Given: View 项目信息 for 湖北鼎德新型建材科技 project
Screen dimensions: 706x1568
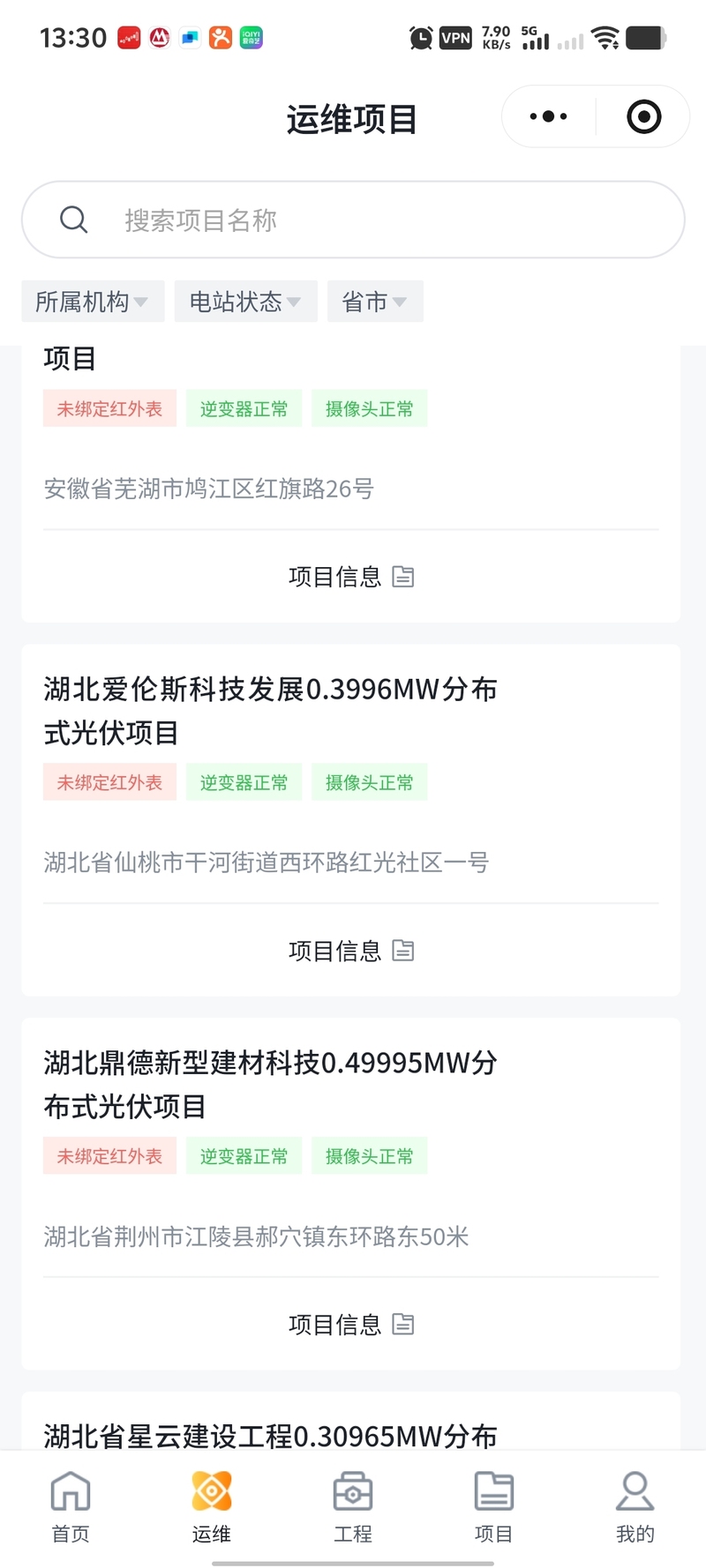Looking at the screenshot, I should click(350, 1325).
